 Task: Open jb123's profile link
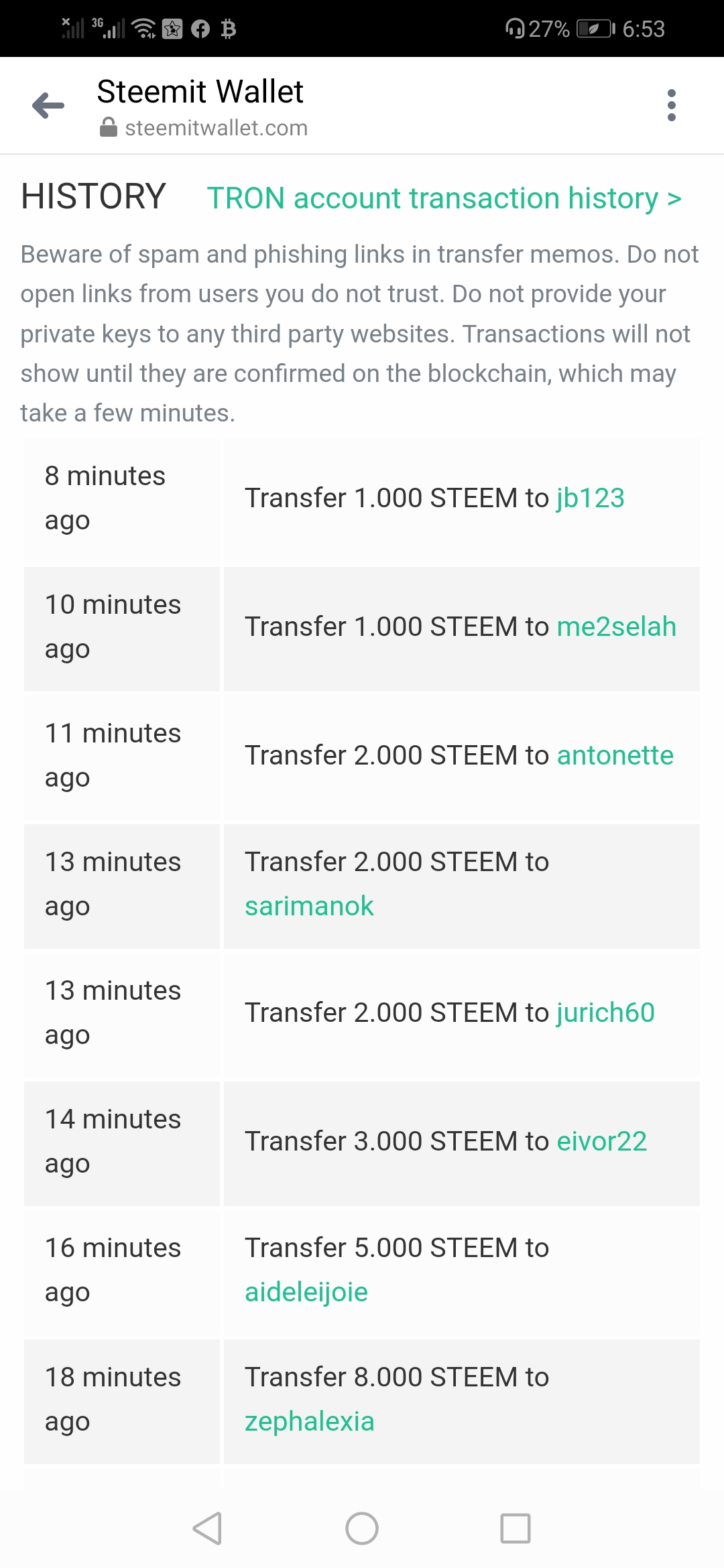(x=591, y=498)
